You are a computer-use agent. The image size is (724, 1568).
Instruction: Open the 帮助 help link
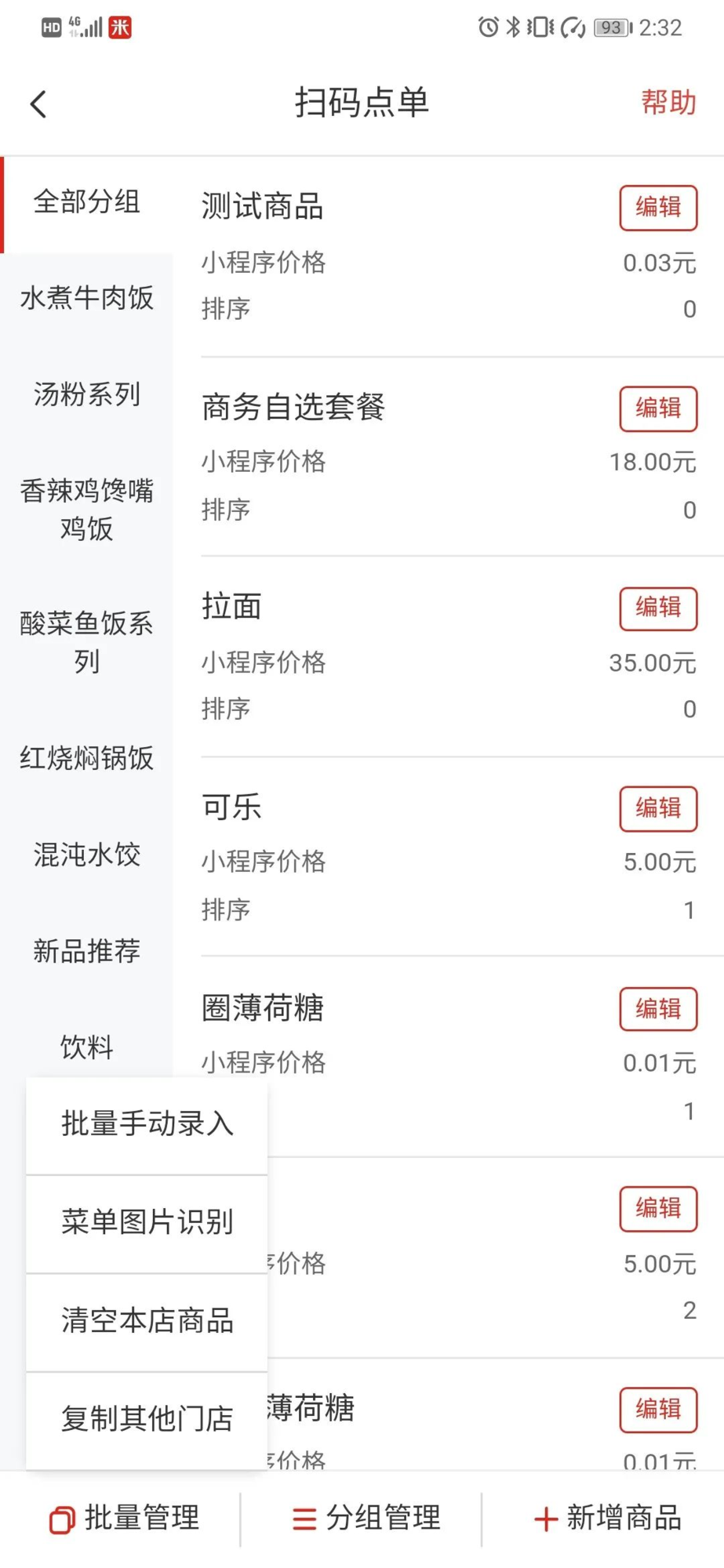(668, 103)
